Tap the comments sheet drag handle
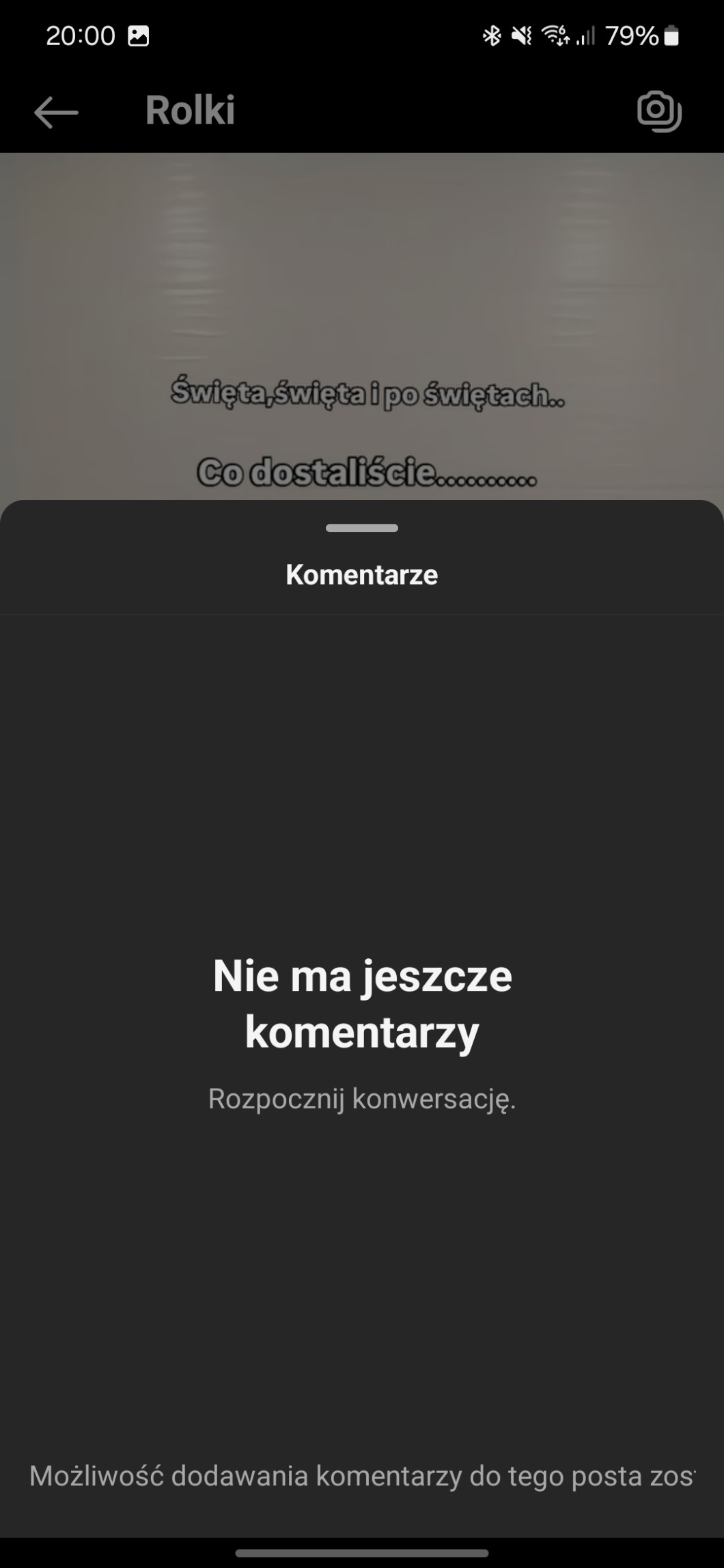The width and height of the screenshot is (724, 1568). click(x=361, y=528)
